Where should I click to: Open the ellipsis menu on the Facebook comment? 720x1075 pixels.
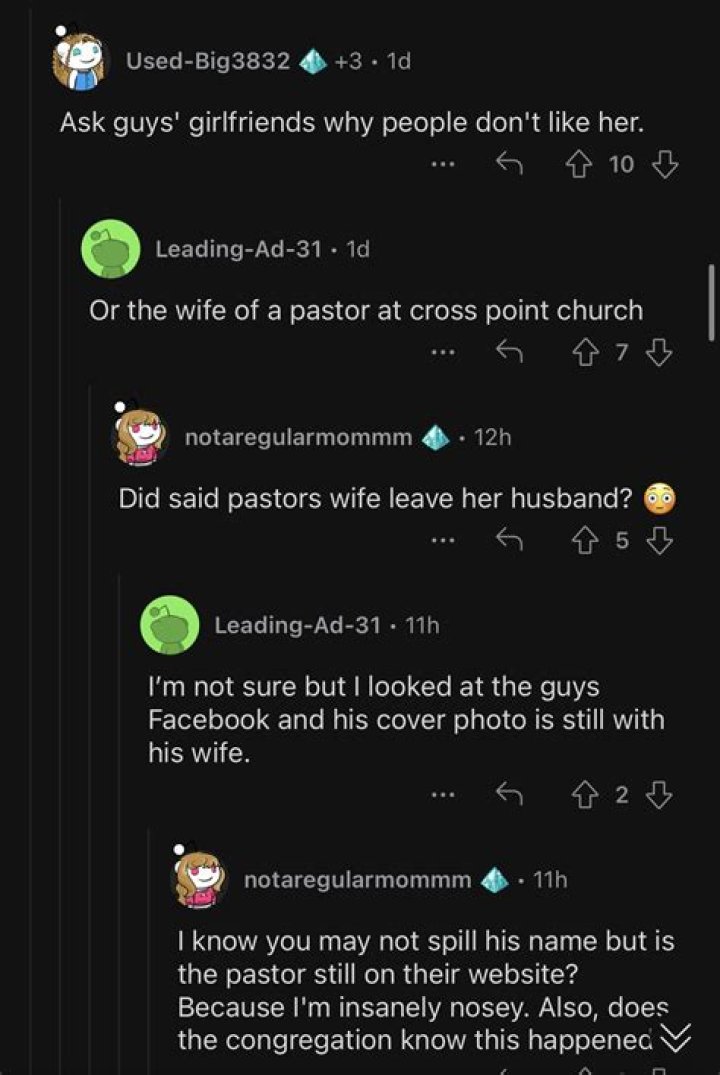pos(444,794)
